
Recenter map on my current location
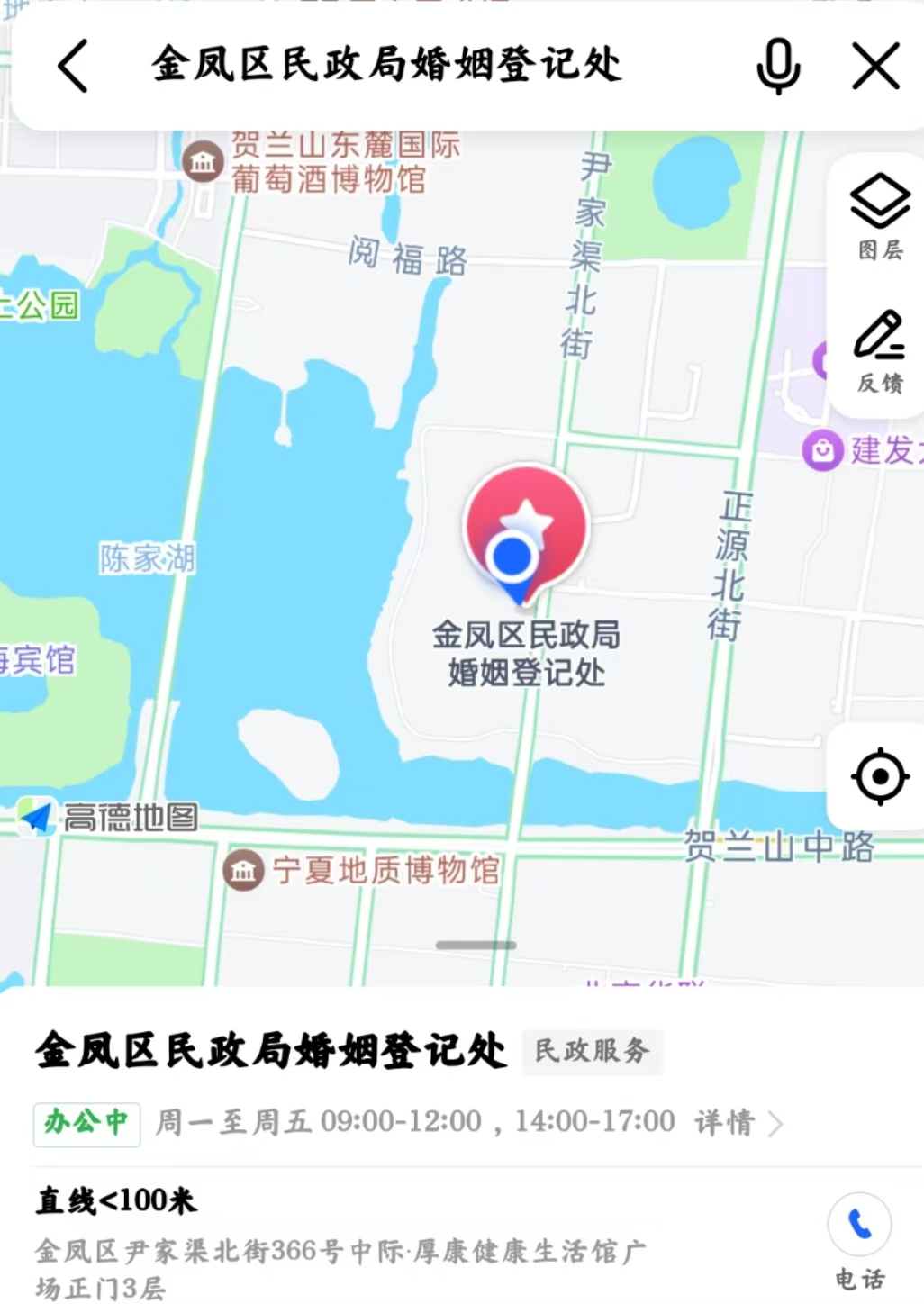[x=879, y=776]
